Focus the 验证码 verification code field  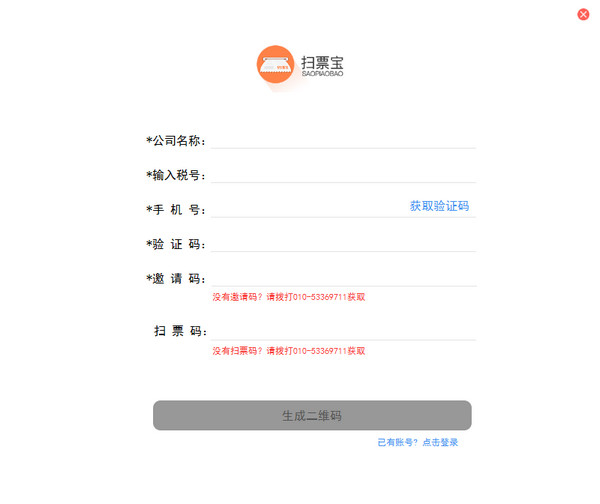(342, 244)
